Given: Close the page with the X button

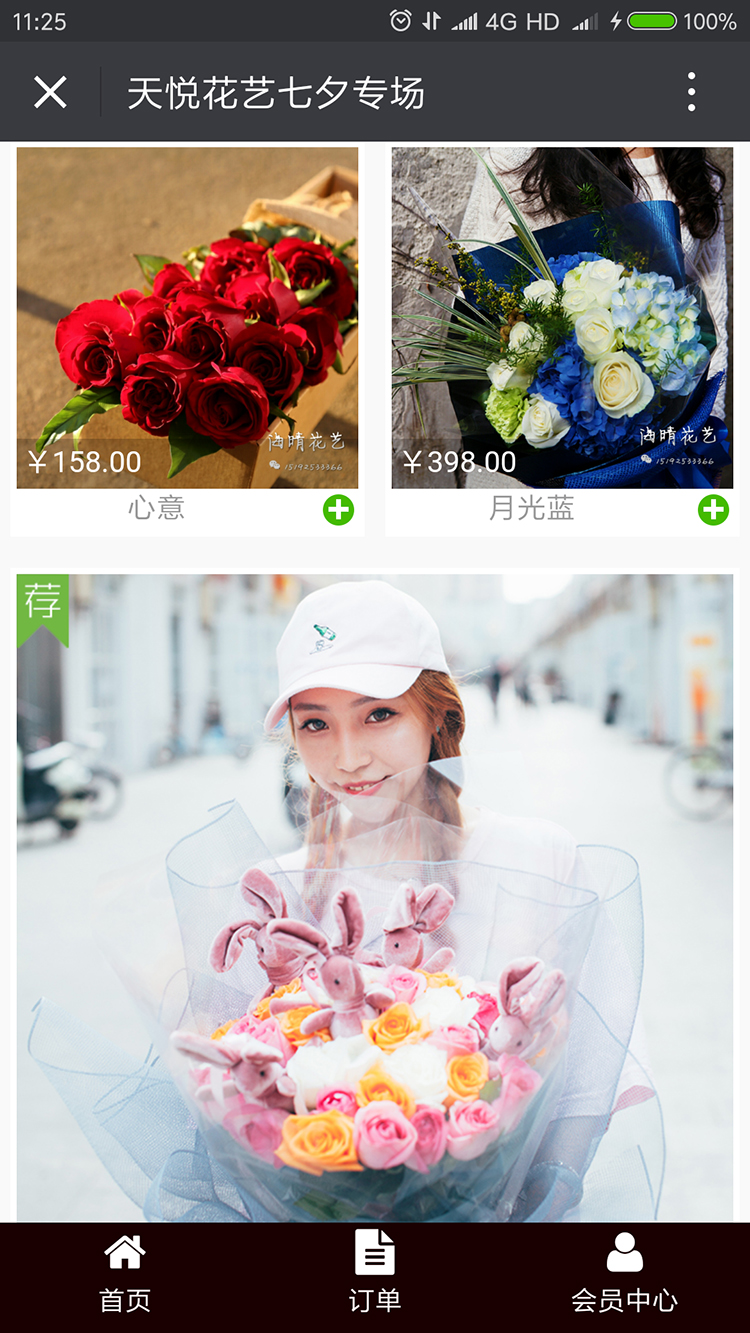Looking at the screenshot, I should point(49,91).
